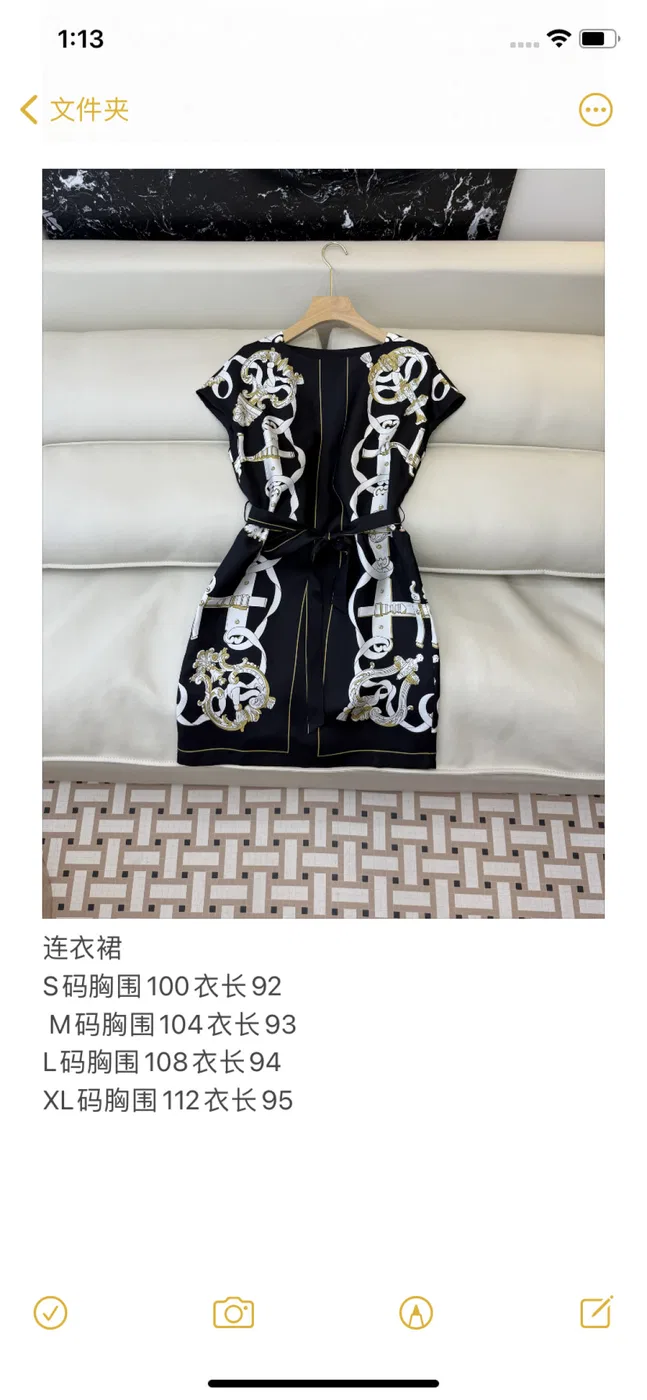Image resolution: width=647 pixels, height=1400 pixels.
Task: Open the camera attachment options
Action: click(x=233, y=1312)
